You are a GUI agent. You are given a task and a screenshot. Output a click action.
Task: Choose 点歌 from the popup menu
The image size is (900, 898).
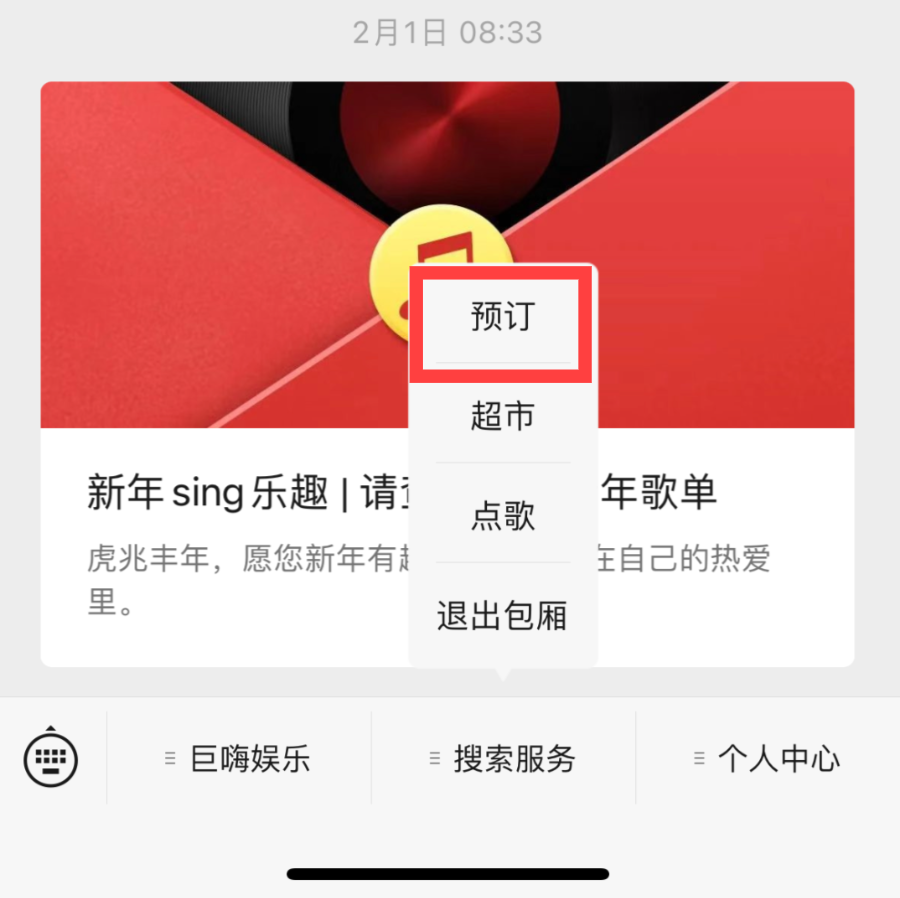(503, 516)
